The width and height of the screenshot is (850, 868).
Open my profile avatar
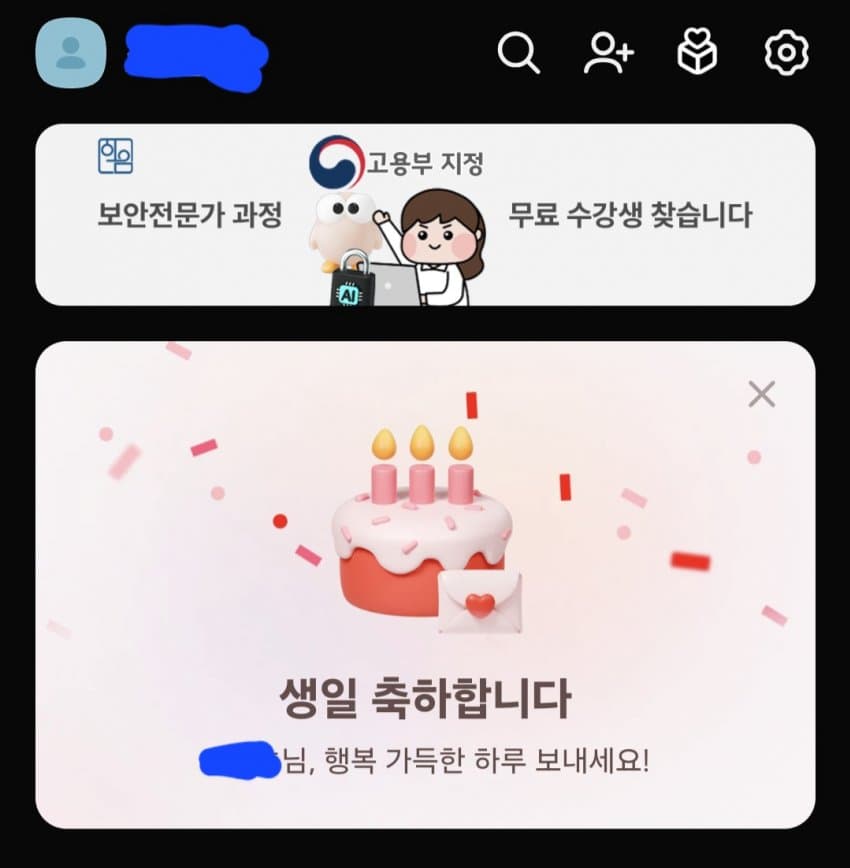pos(70,52)
